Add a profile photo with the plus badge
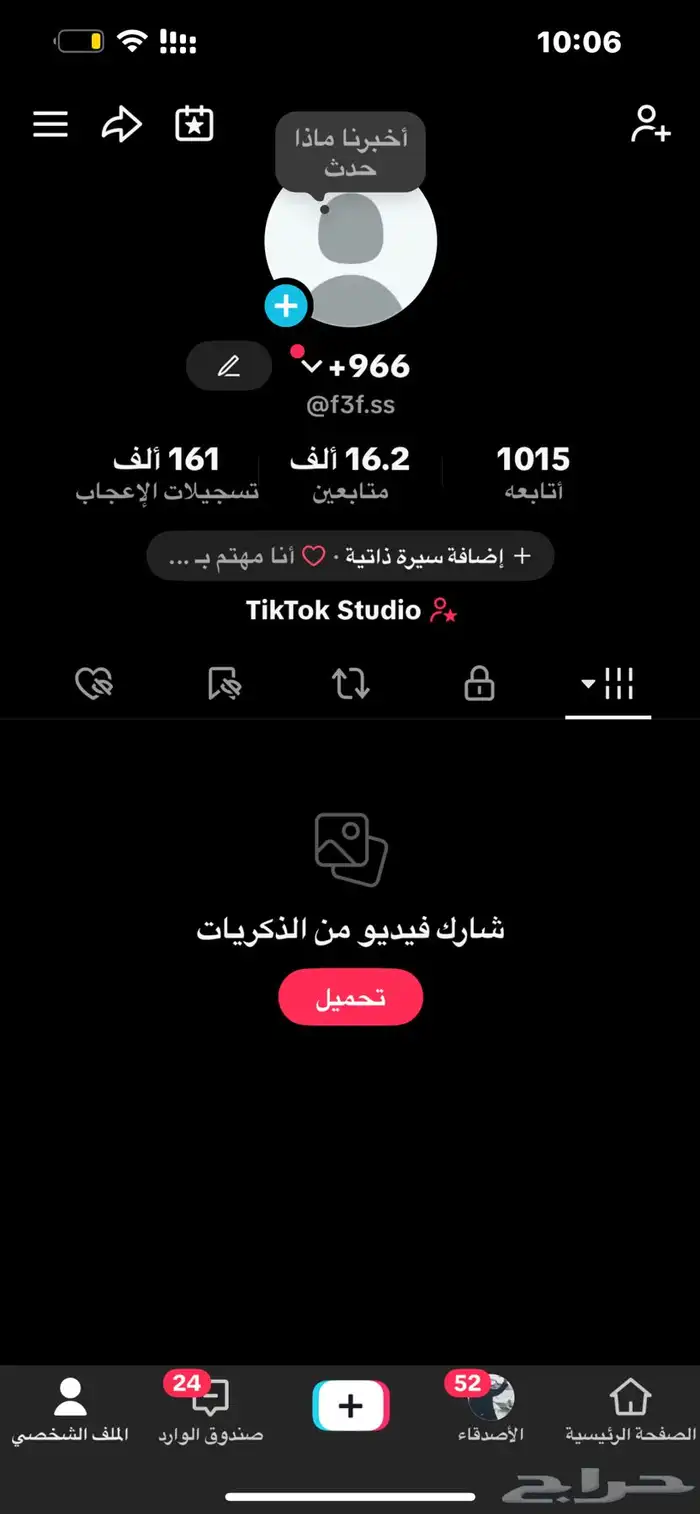The height and width of the screenshot is (1514, 700). pos(286,306)
